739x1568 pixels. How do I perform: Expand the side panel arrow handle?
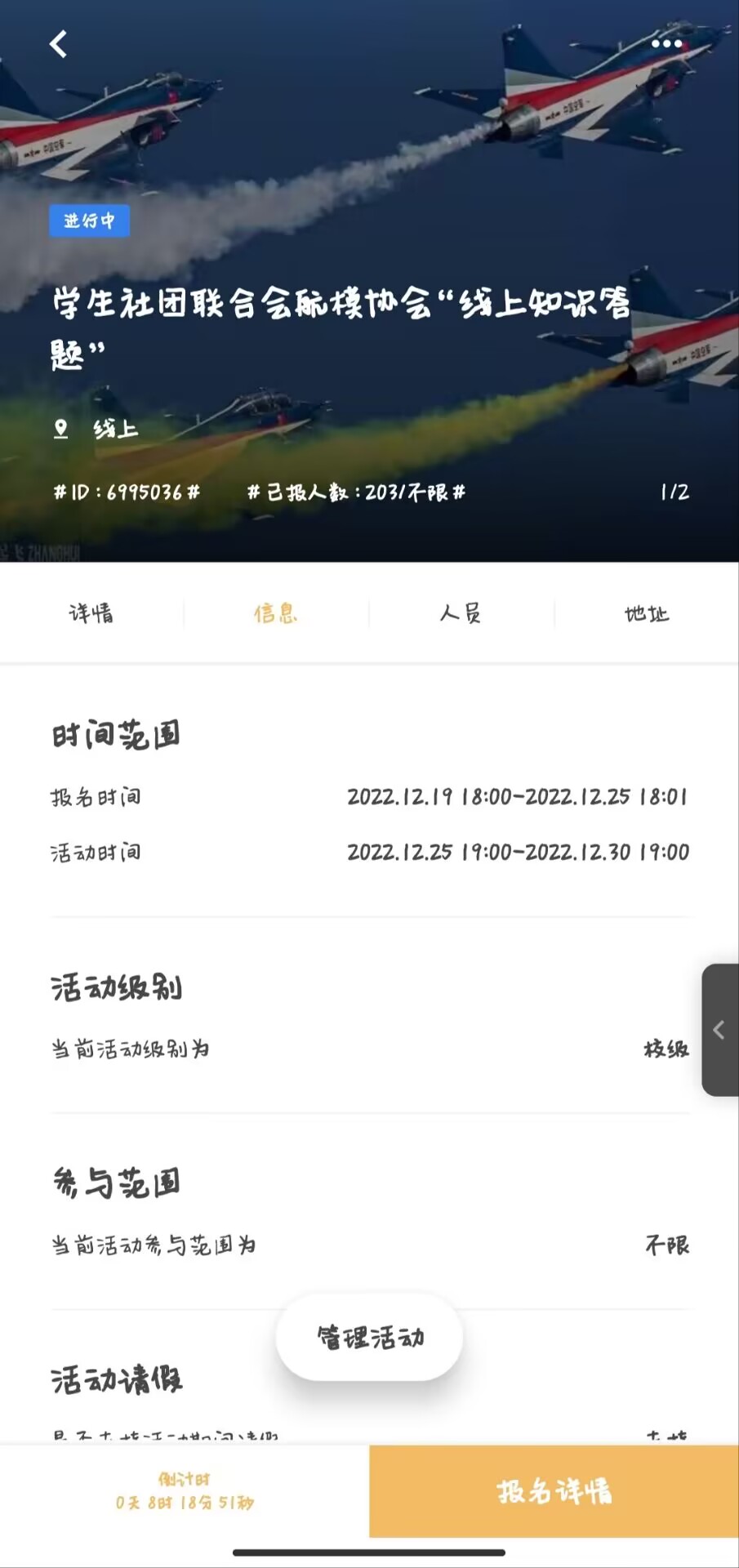(719, 1030)
